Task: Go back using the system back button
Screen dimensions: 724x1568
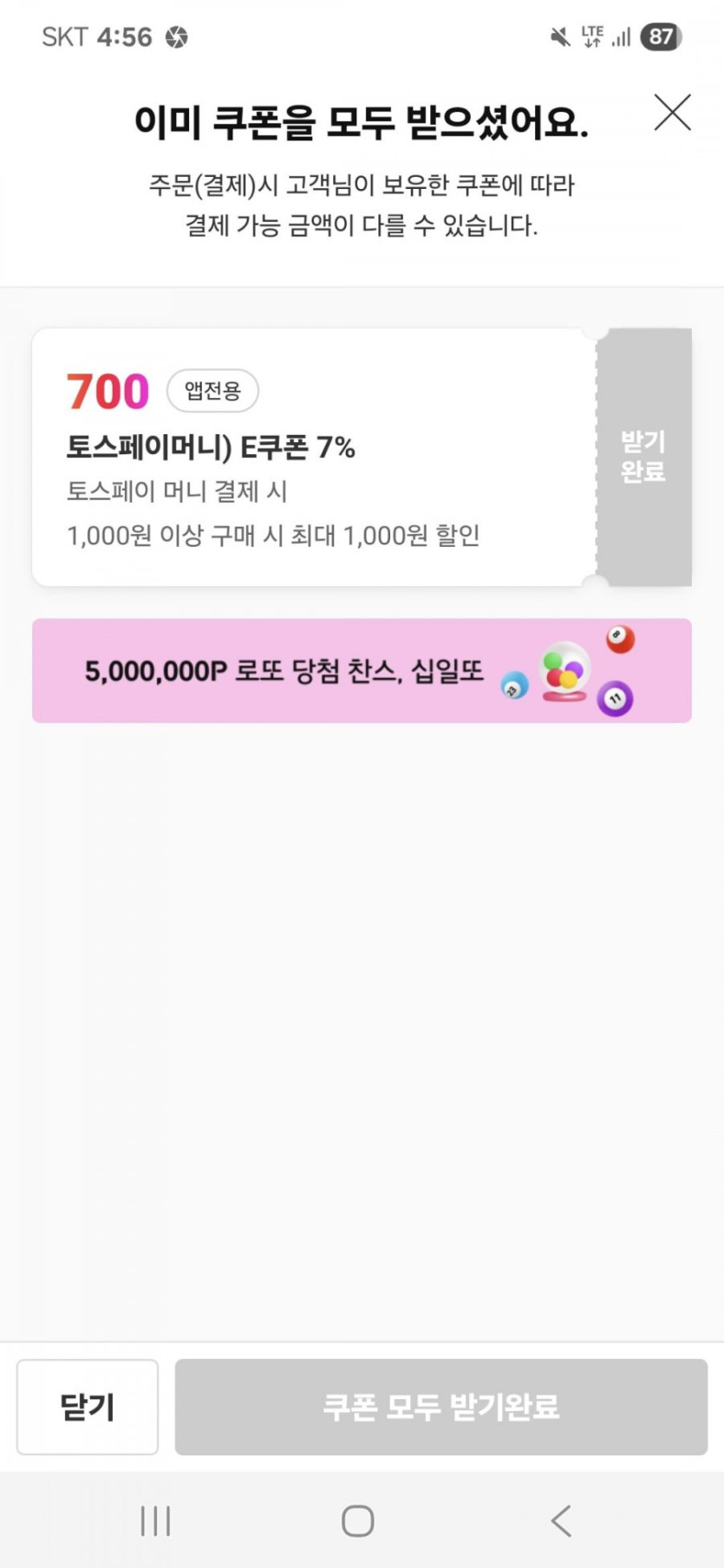Action: [x=561, y=1520]
